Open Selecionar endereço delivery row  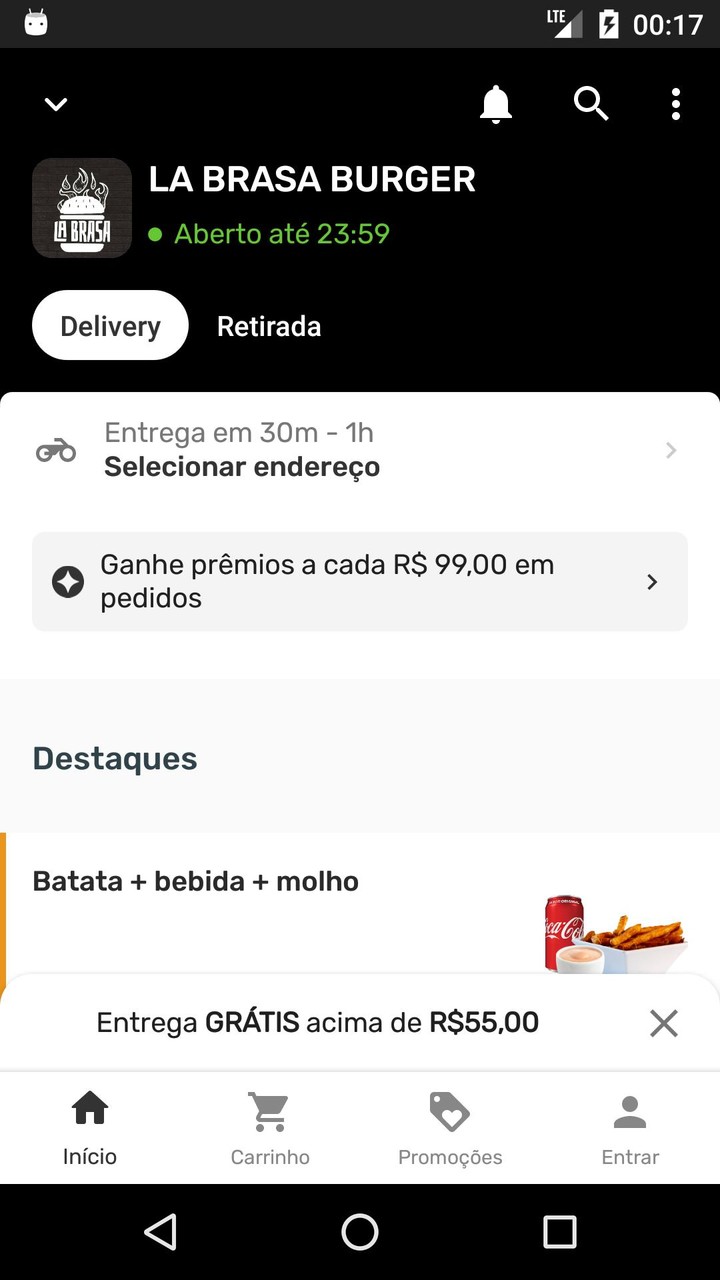(x=360, y=451)
